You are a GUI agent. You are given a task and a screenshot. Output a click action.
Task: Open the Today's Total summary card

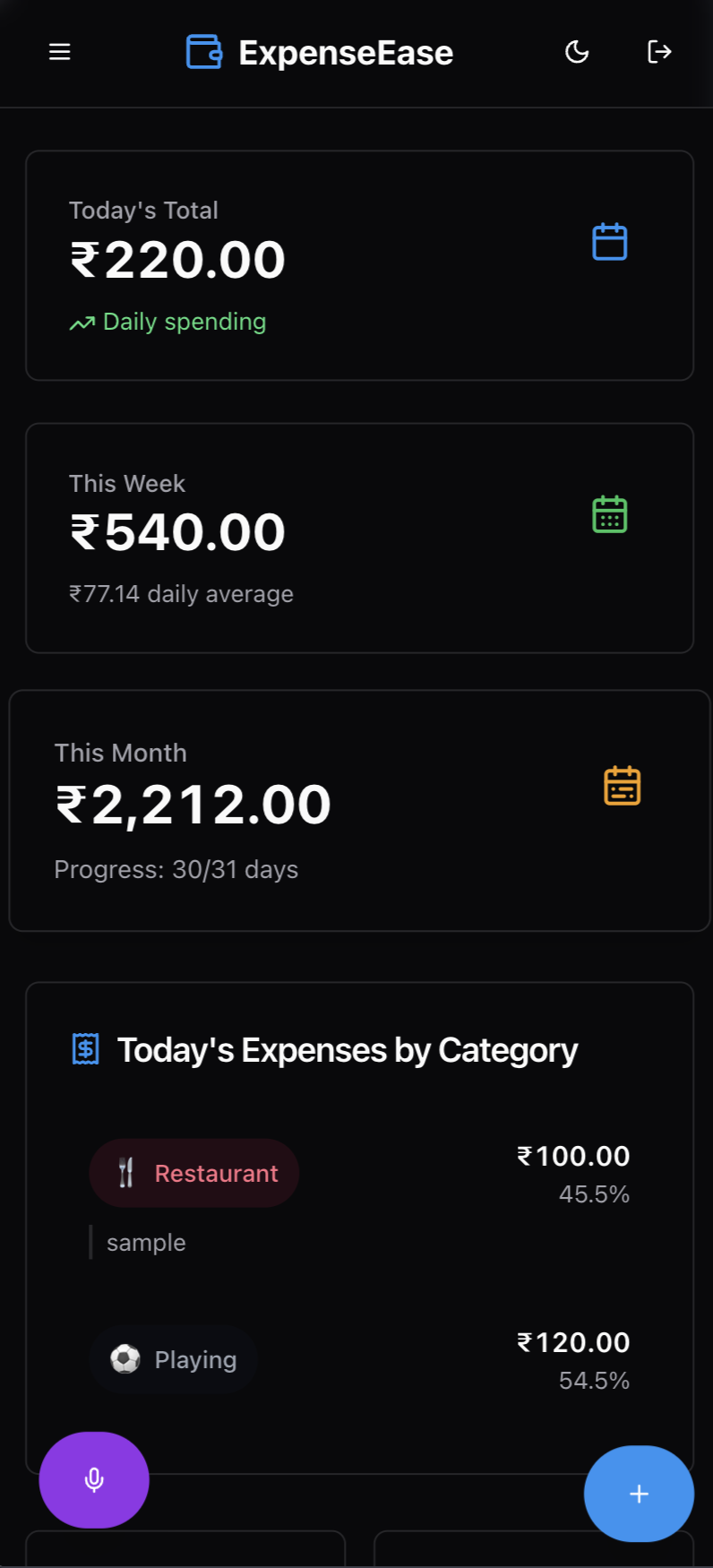pos(356,264)
